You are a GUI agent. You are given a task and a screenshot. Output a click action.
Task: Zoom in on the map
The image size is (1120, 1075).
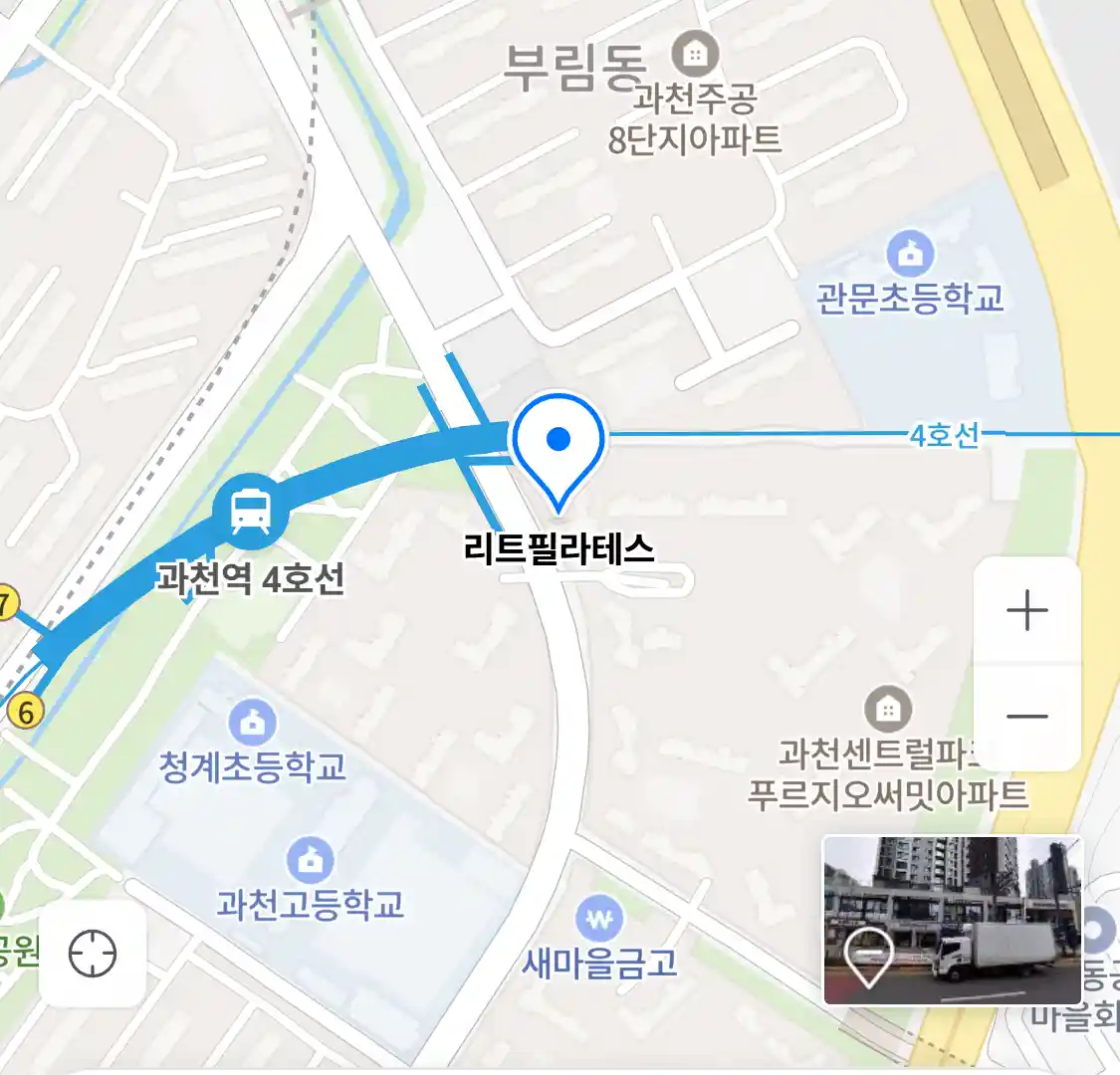(x=1026, y=610)
